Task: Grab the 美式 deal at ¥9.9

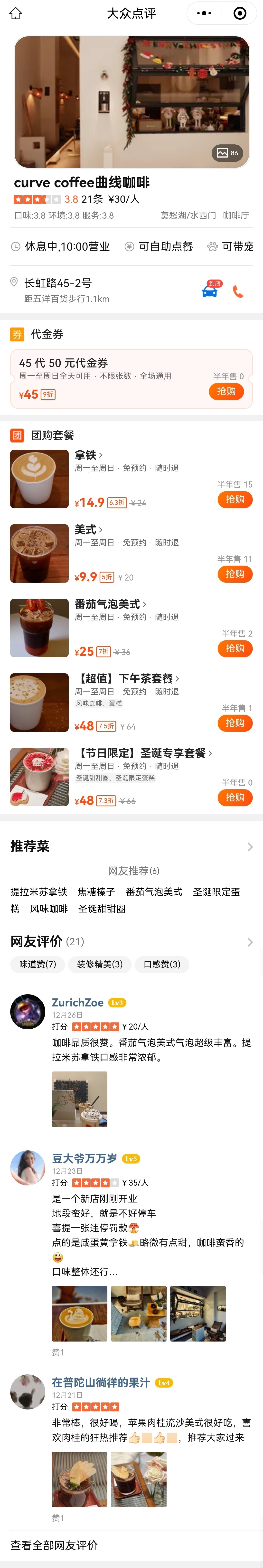Action: [x=235, y=574]
